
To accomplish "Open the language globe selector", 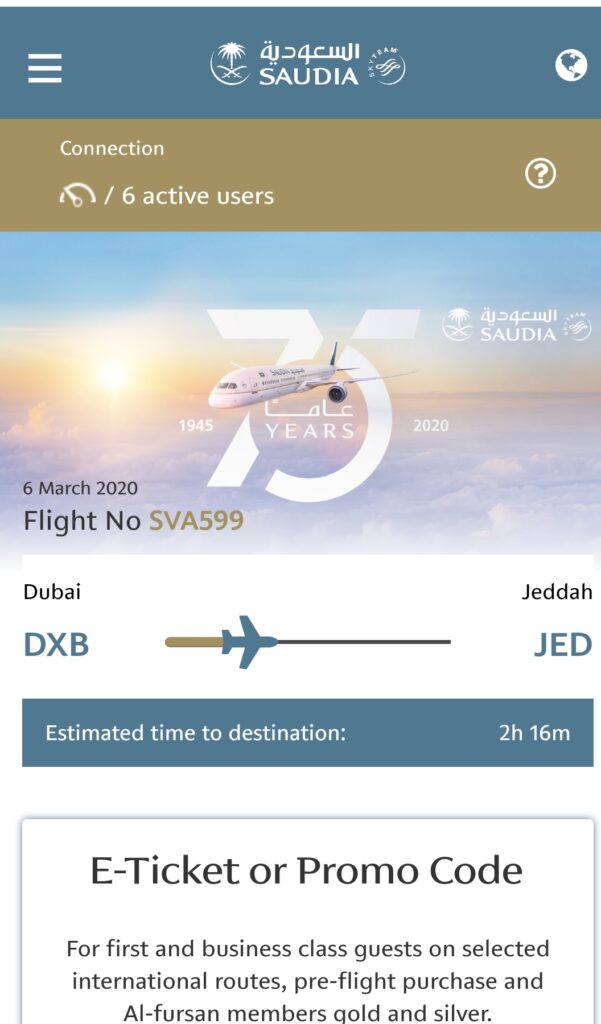I will (x=571, y=66).
